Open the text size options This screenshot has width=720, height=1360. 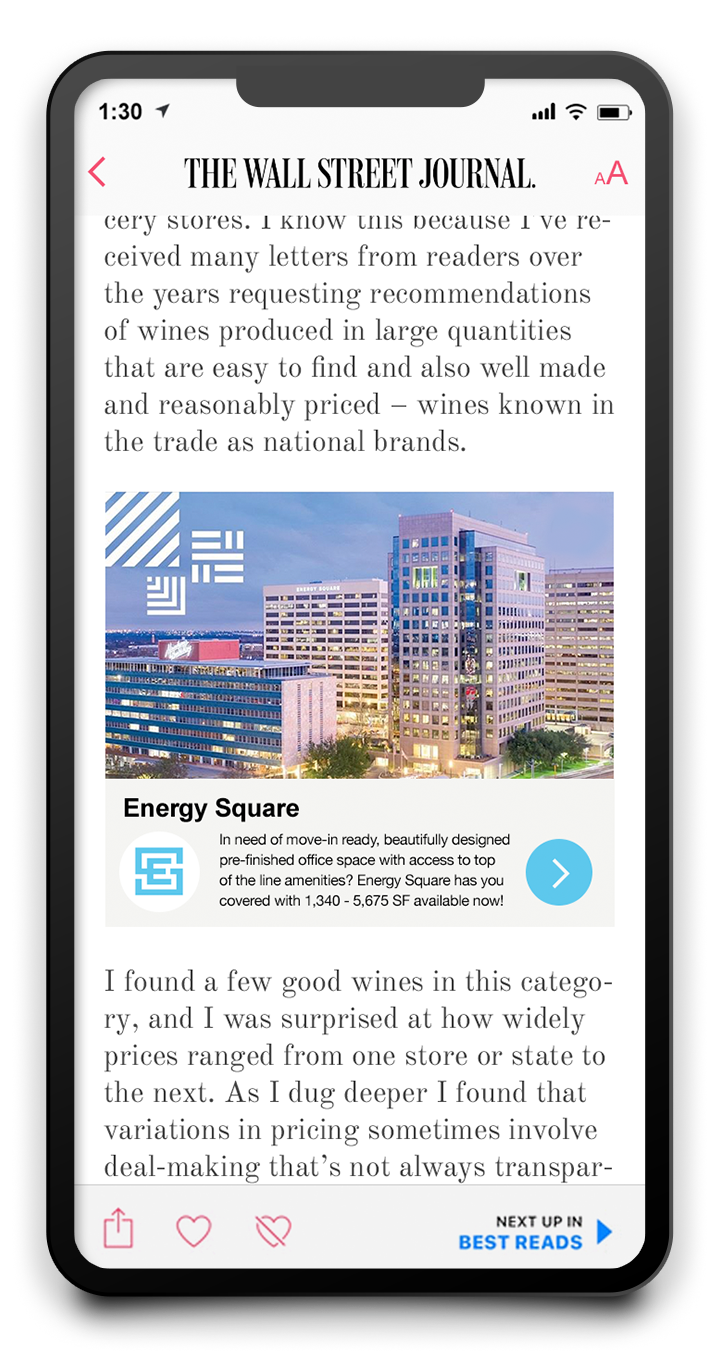point(611,173)
